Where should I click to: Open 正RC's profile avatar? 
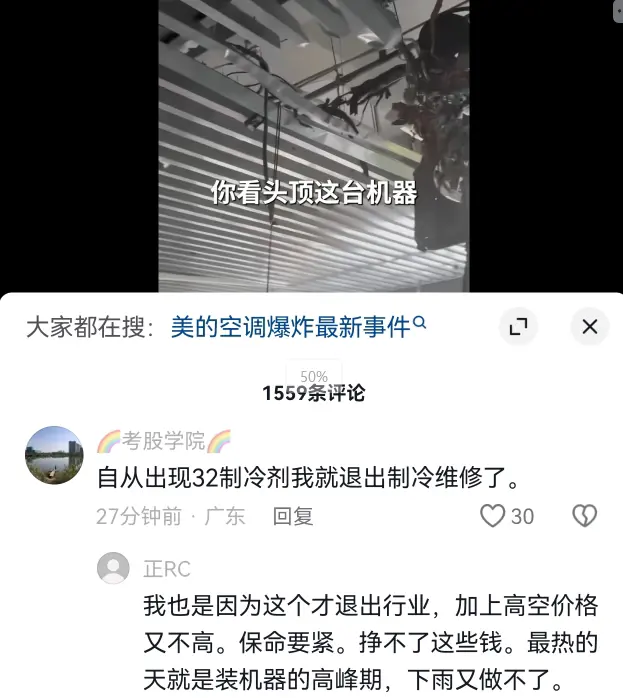(x=113, y=568)
